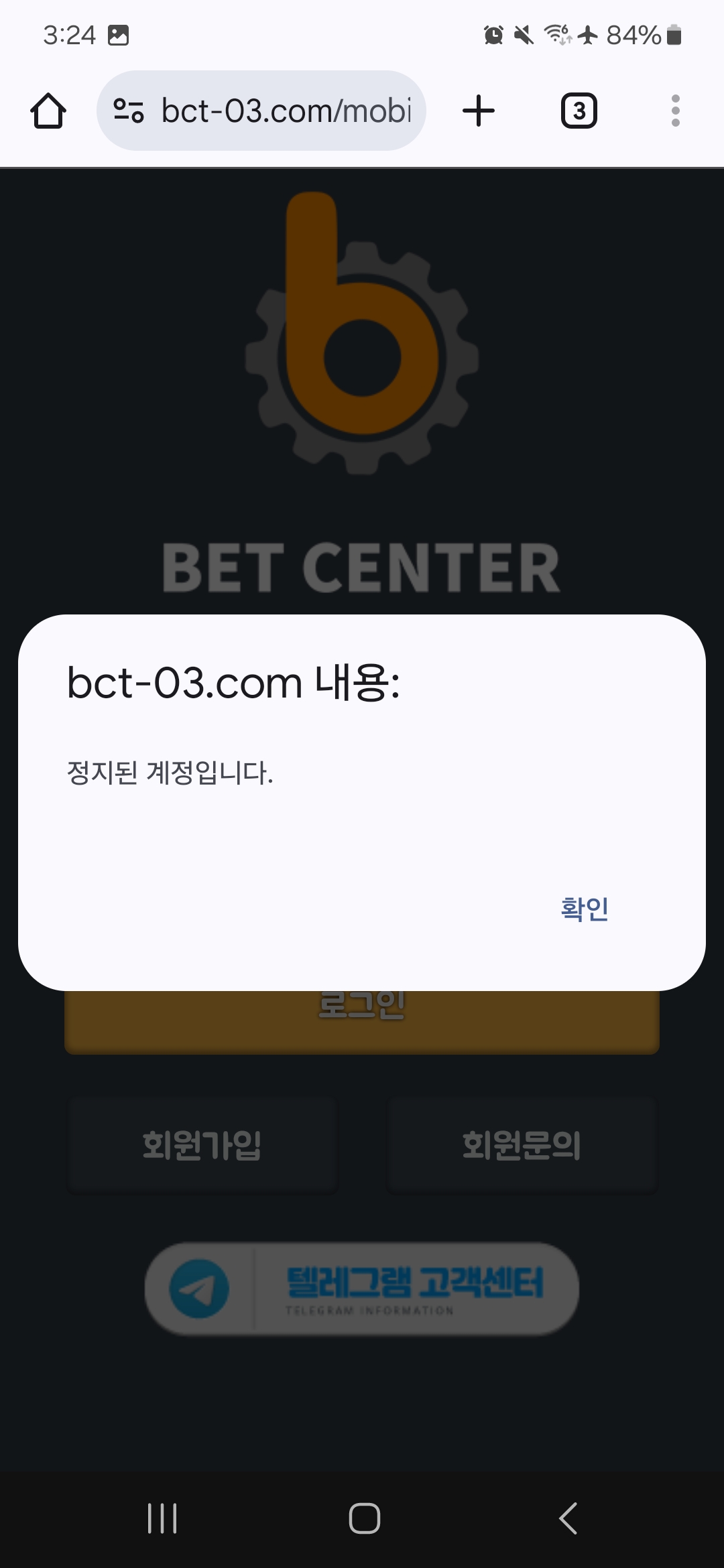The height and width of the screenshot is (1568, 724).
Task: Open the tab switcher showing 3 tabs
Action: pos(579,111)
